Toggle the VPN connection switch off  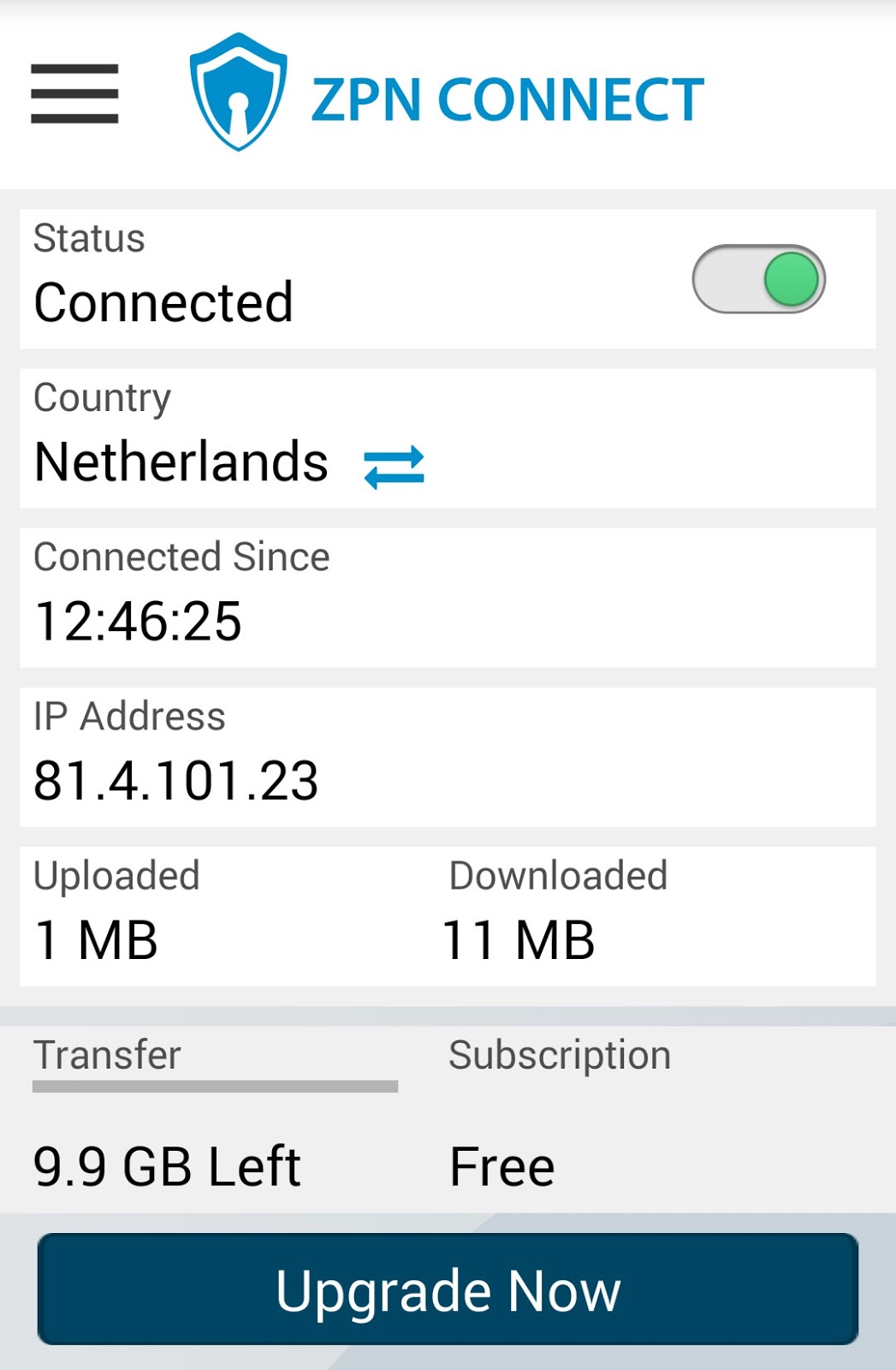point(758,279)
